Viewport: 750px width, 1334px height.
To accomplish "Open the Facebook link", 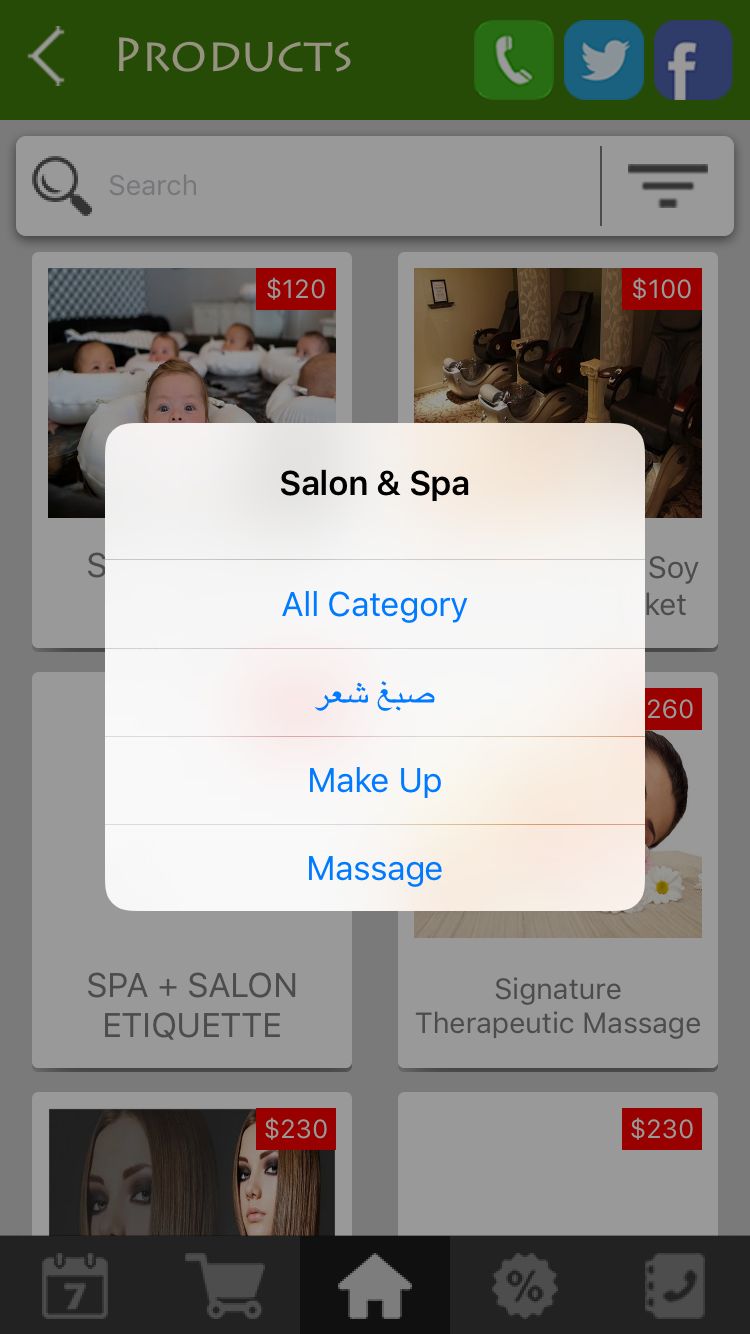I will pos(692,60).
